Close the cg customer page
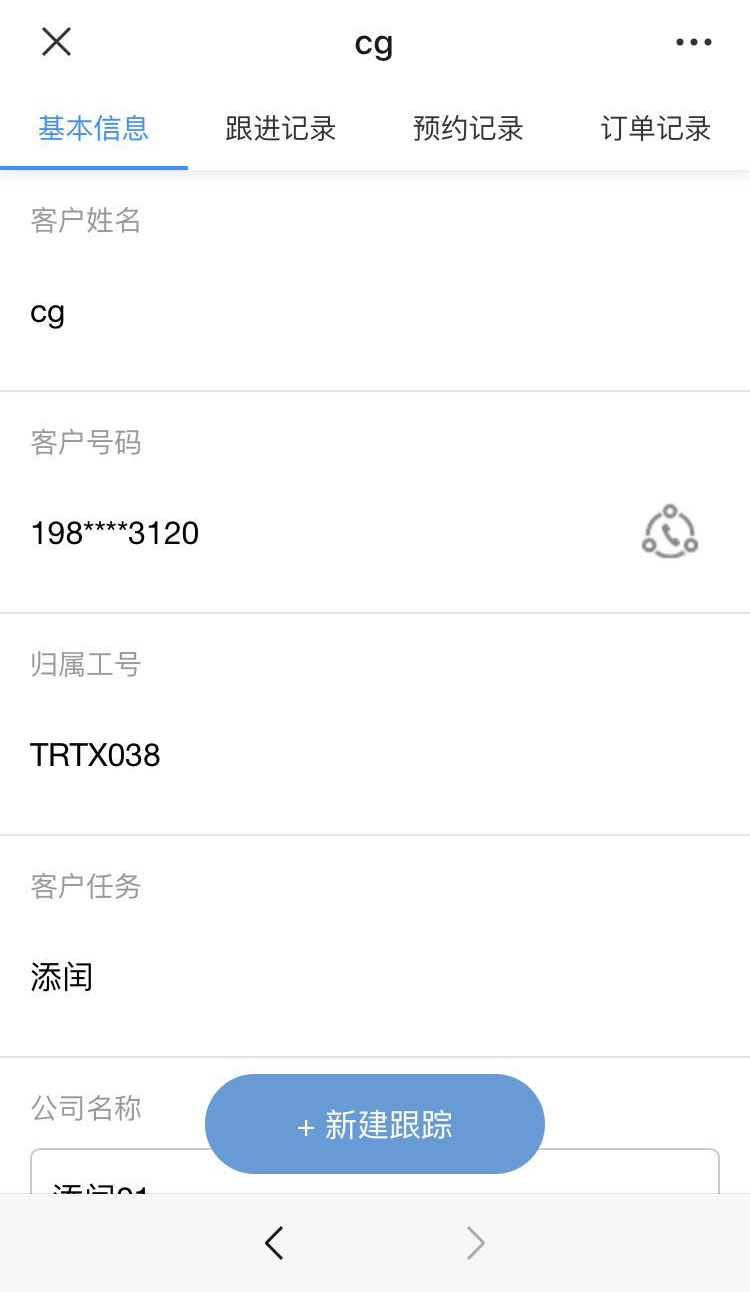750x1292 pixels. click(x=56, y=42)
